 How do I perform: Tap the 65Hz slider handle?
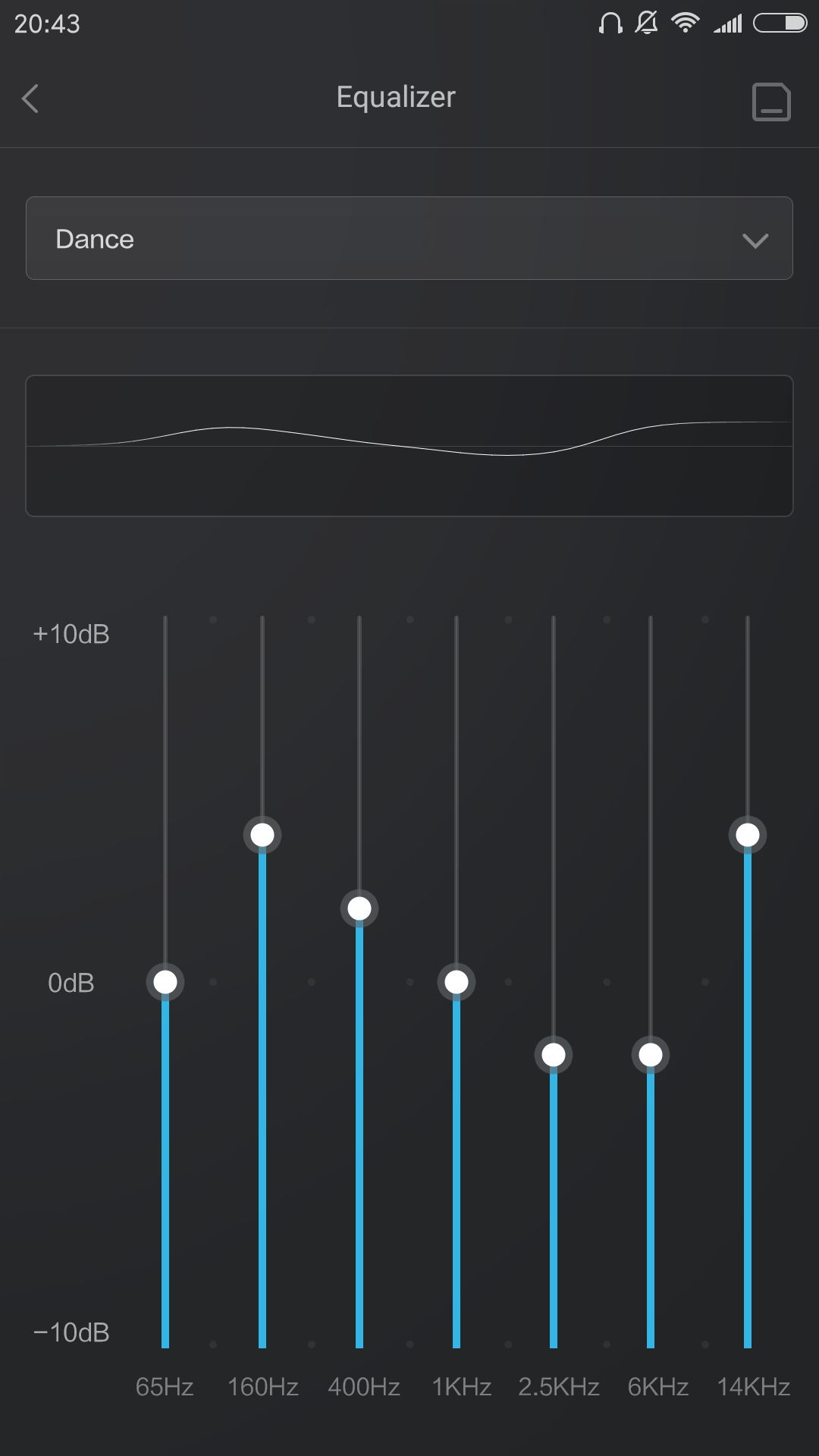(165, 982)
